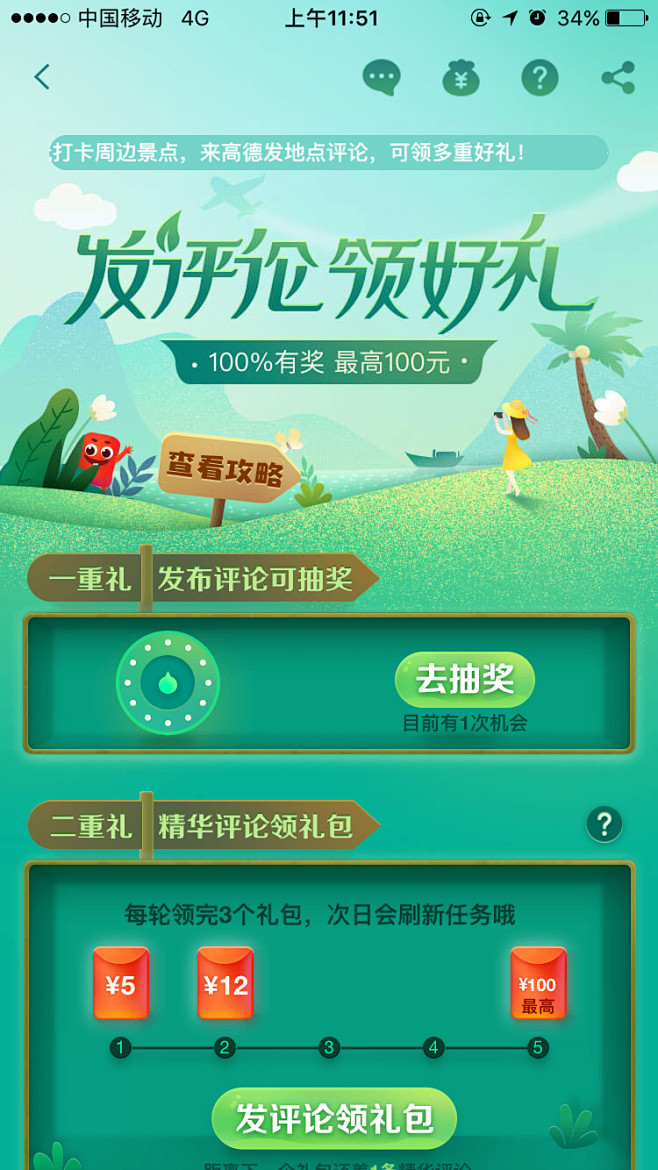The image size is (658, 1170).
Task: Tap the 去抽奖 button
Action: click(x=465, y=680)
